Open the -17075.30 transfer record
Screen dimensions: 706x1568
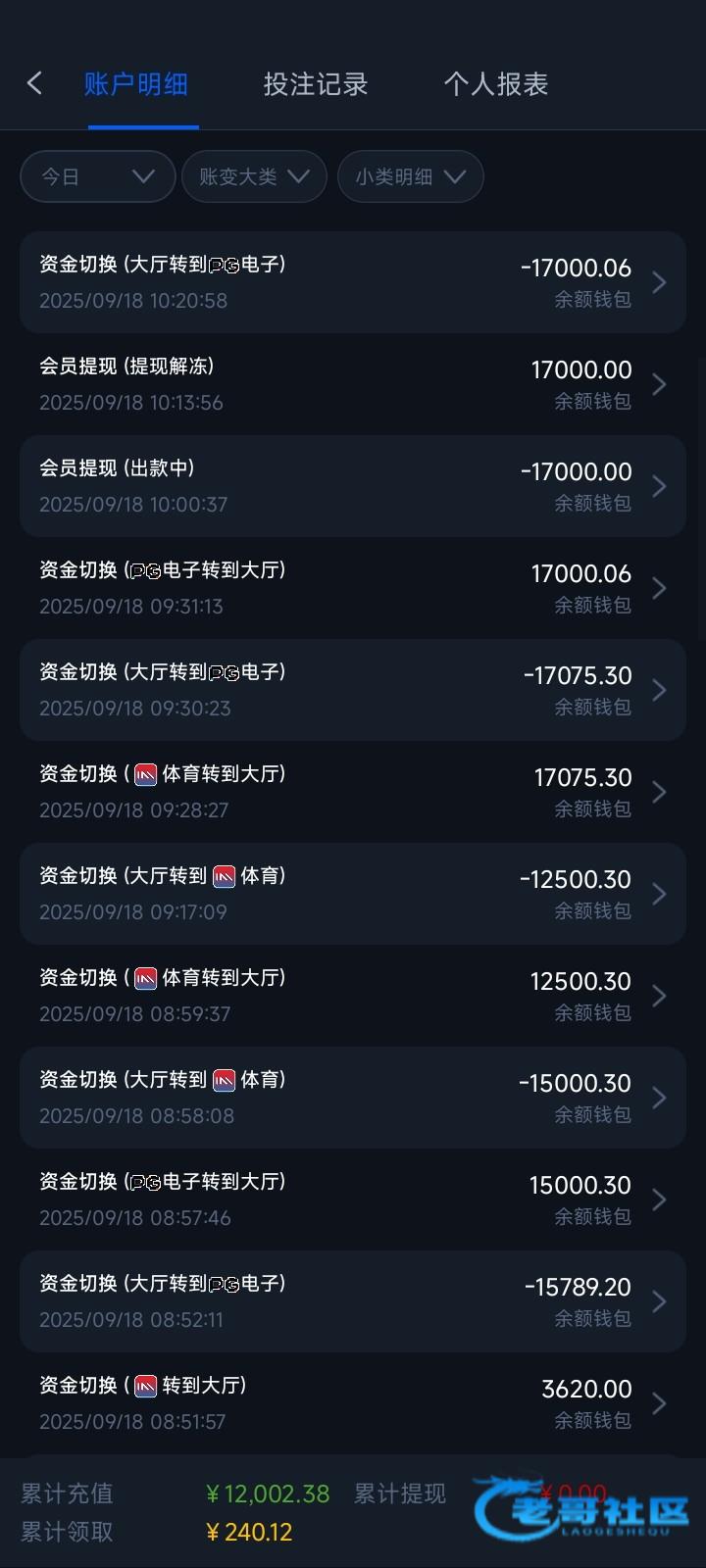(353, 690)
